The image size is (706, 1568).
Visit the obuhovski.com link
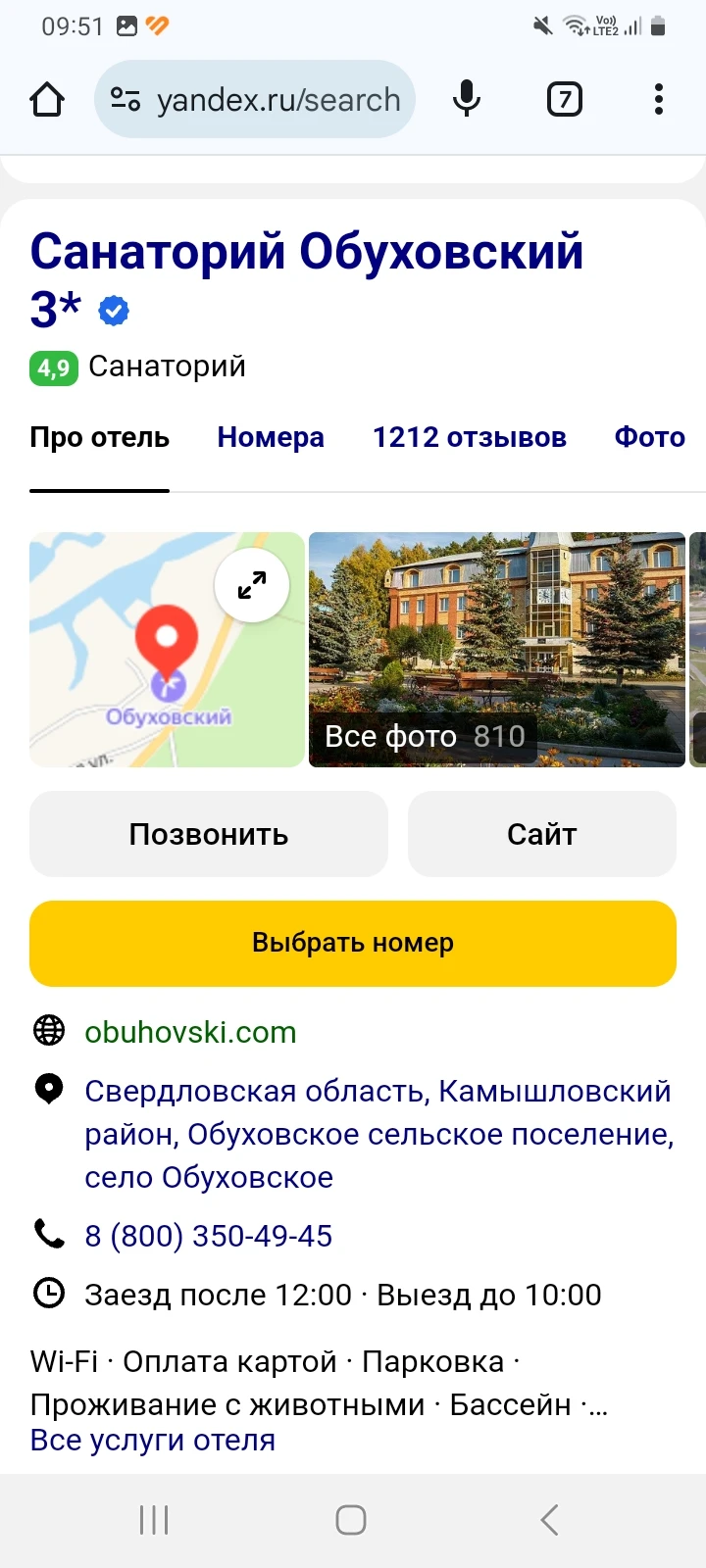point(190,1032)
